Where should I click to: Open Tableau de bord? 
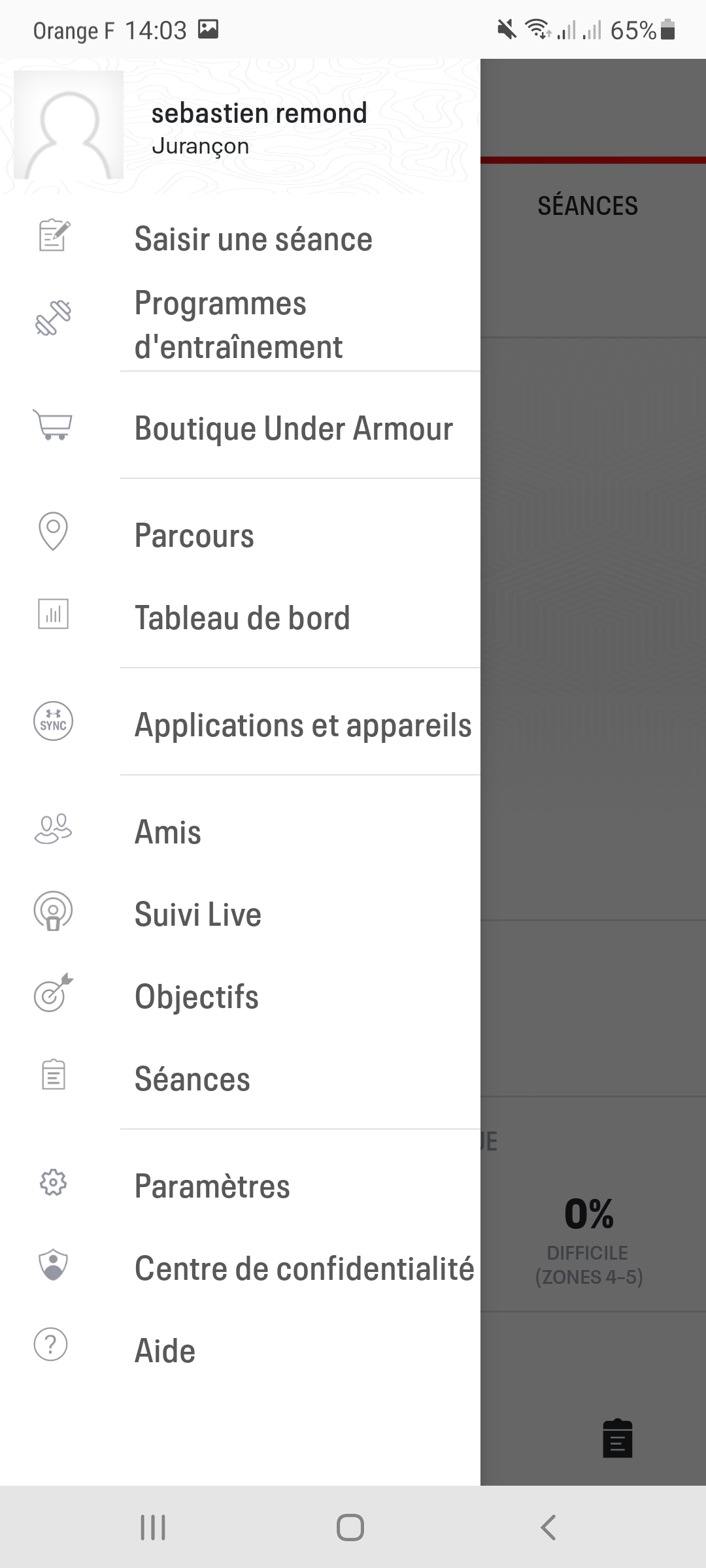point(242,618)
